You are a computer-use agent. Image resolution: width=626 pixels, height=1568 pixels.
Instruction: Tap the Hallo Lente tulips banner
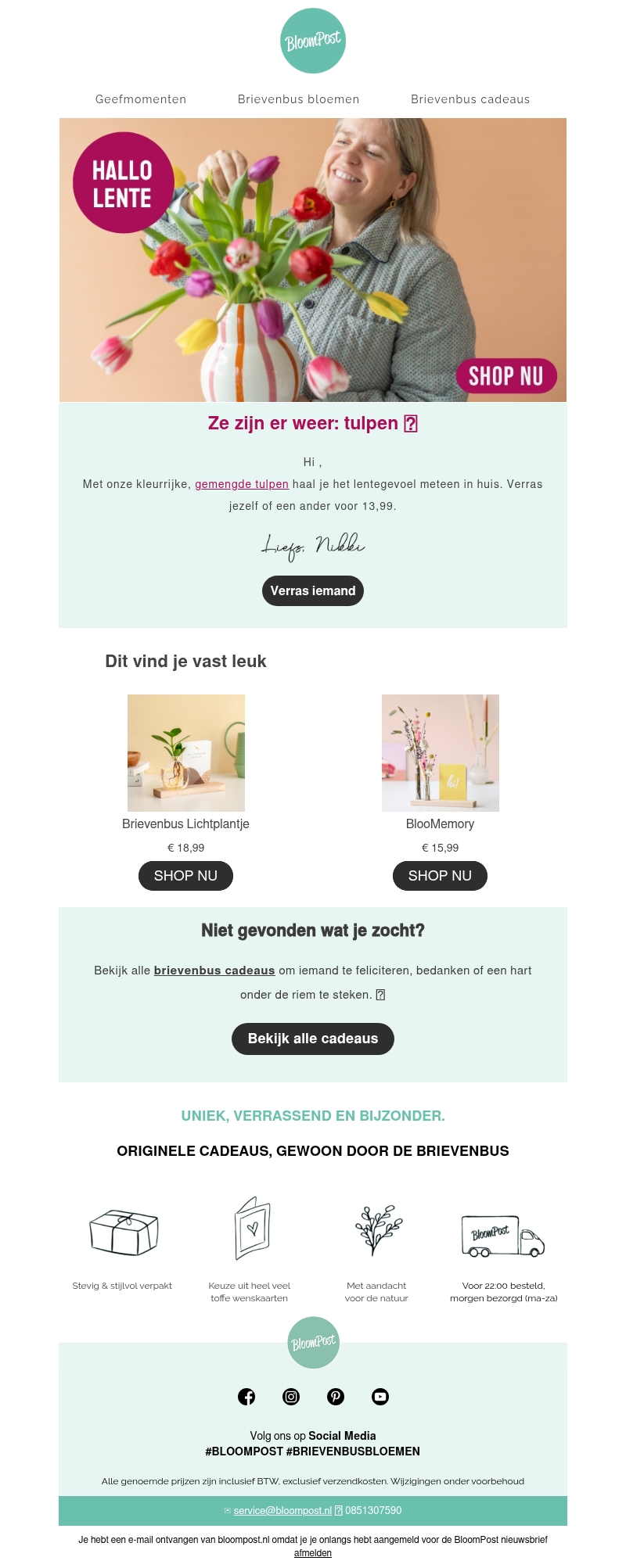click(x=313, y=260)
